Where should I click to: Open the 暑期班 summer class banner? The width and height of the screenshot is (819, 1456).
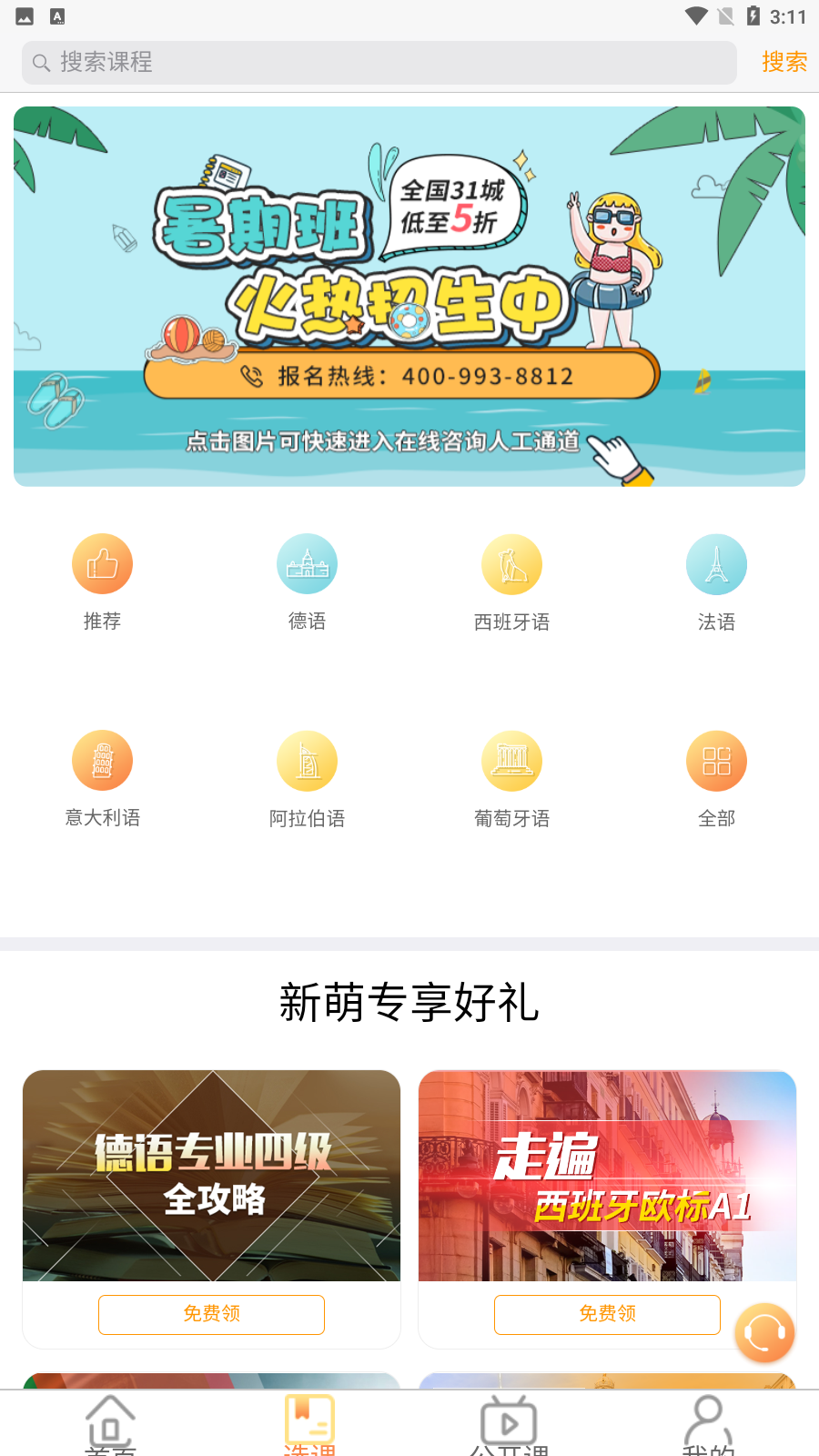(x=409, y=296)
